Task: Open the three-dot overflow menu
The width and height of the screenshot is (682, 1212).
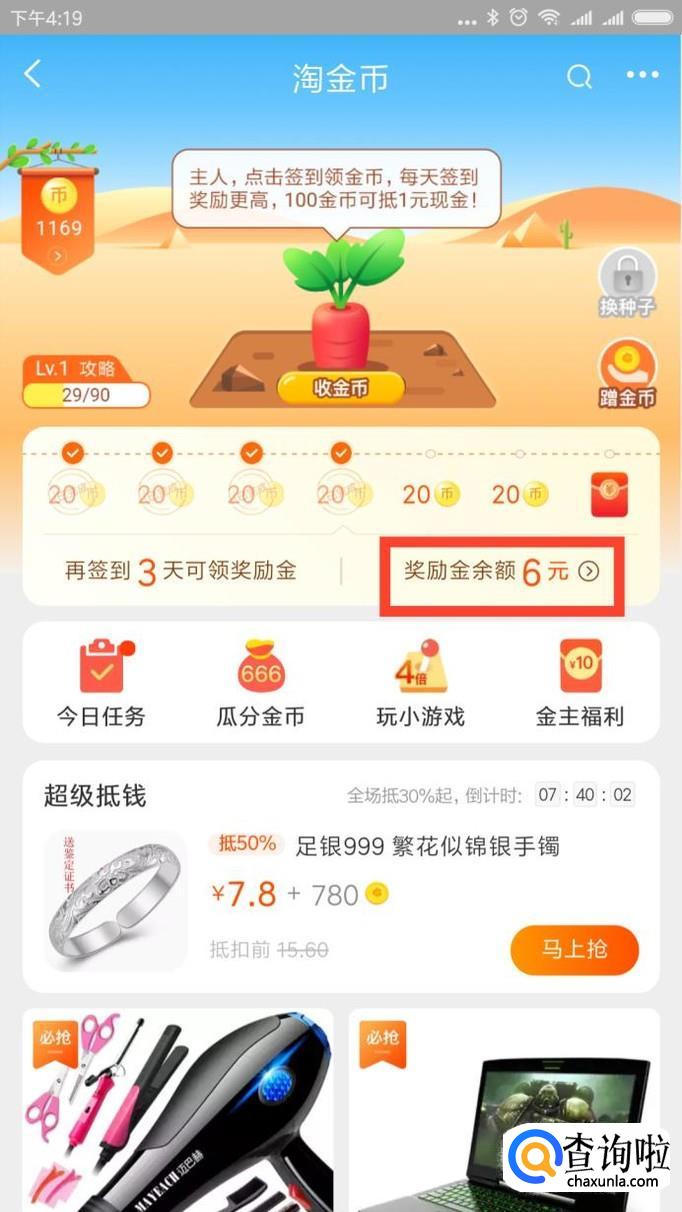Action: (642, 76)
